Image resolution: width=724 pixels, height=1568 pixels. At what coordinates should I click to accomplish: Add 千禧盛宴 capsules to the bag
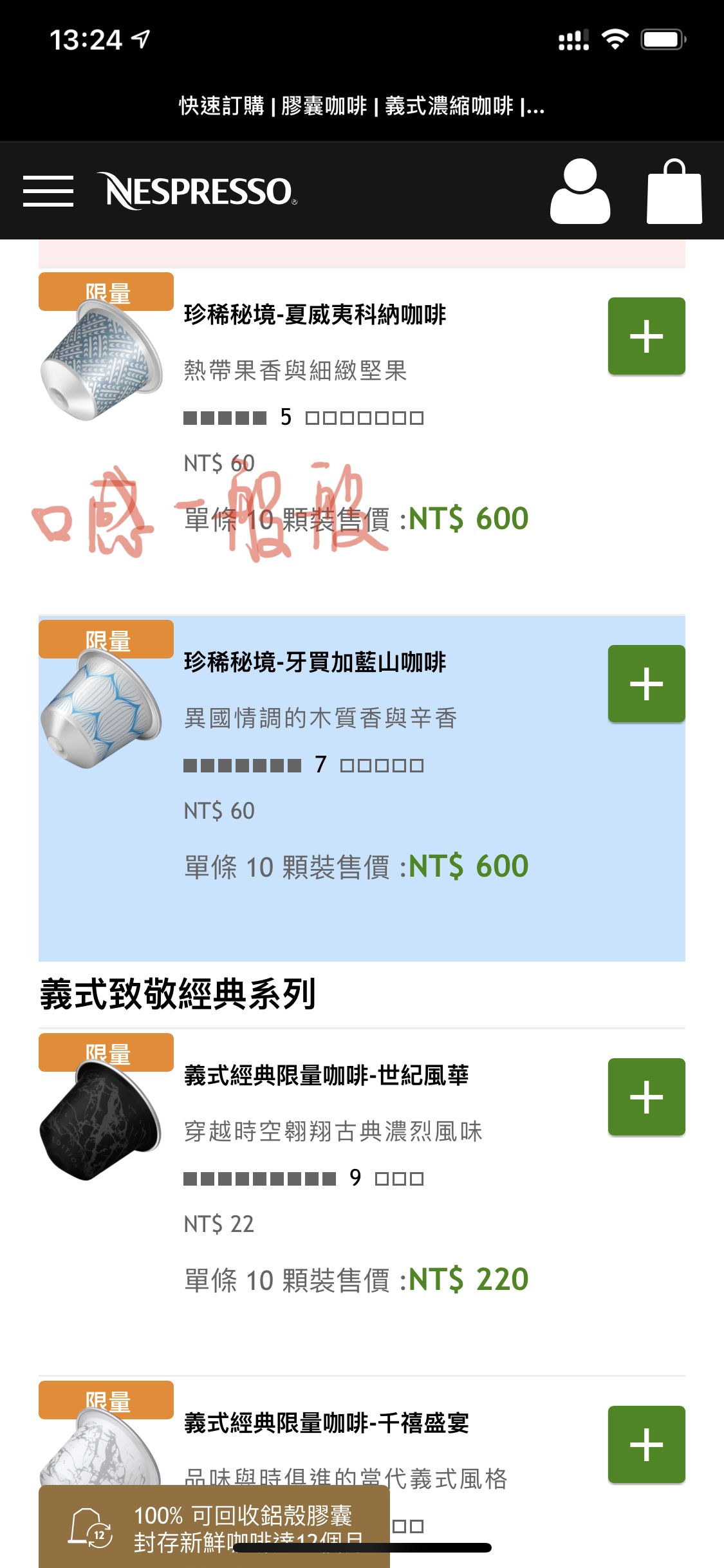[646, 1444]
